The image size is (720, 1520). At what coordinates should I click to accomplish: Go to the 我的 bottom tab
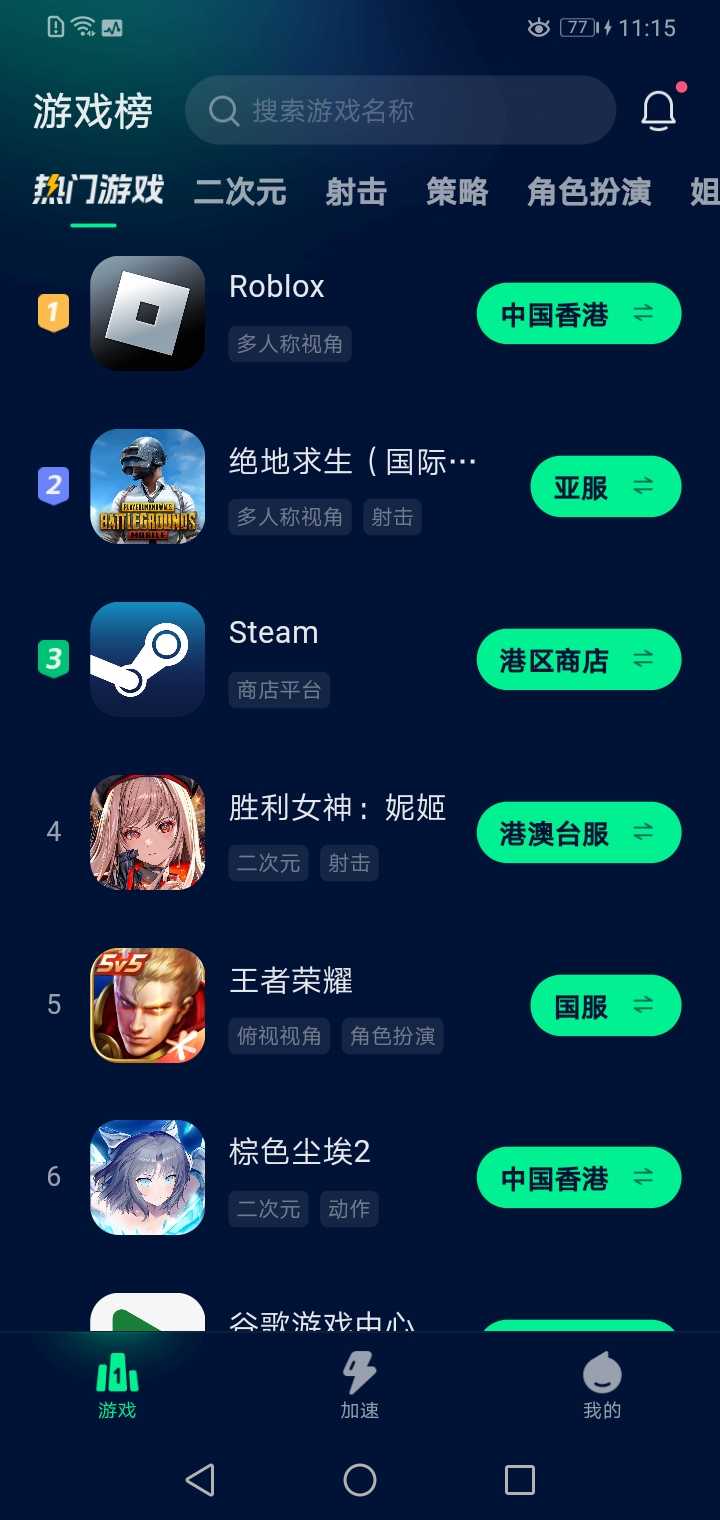pos(602,1386)
